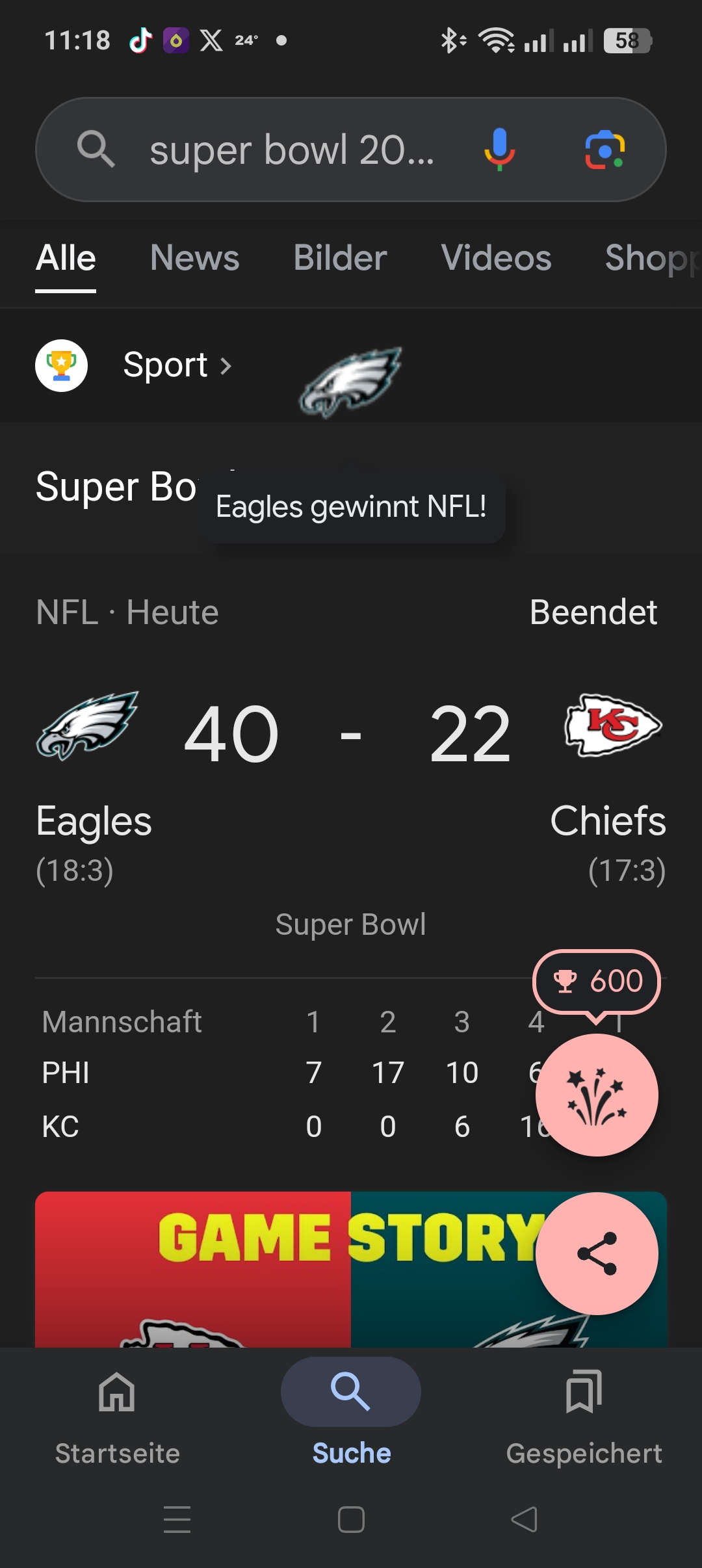Switch to the Bilder tab

tap(340, 258)
